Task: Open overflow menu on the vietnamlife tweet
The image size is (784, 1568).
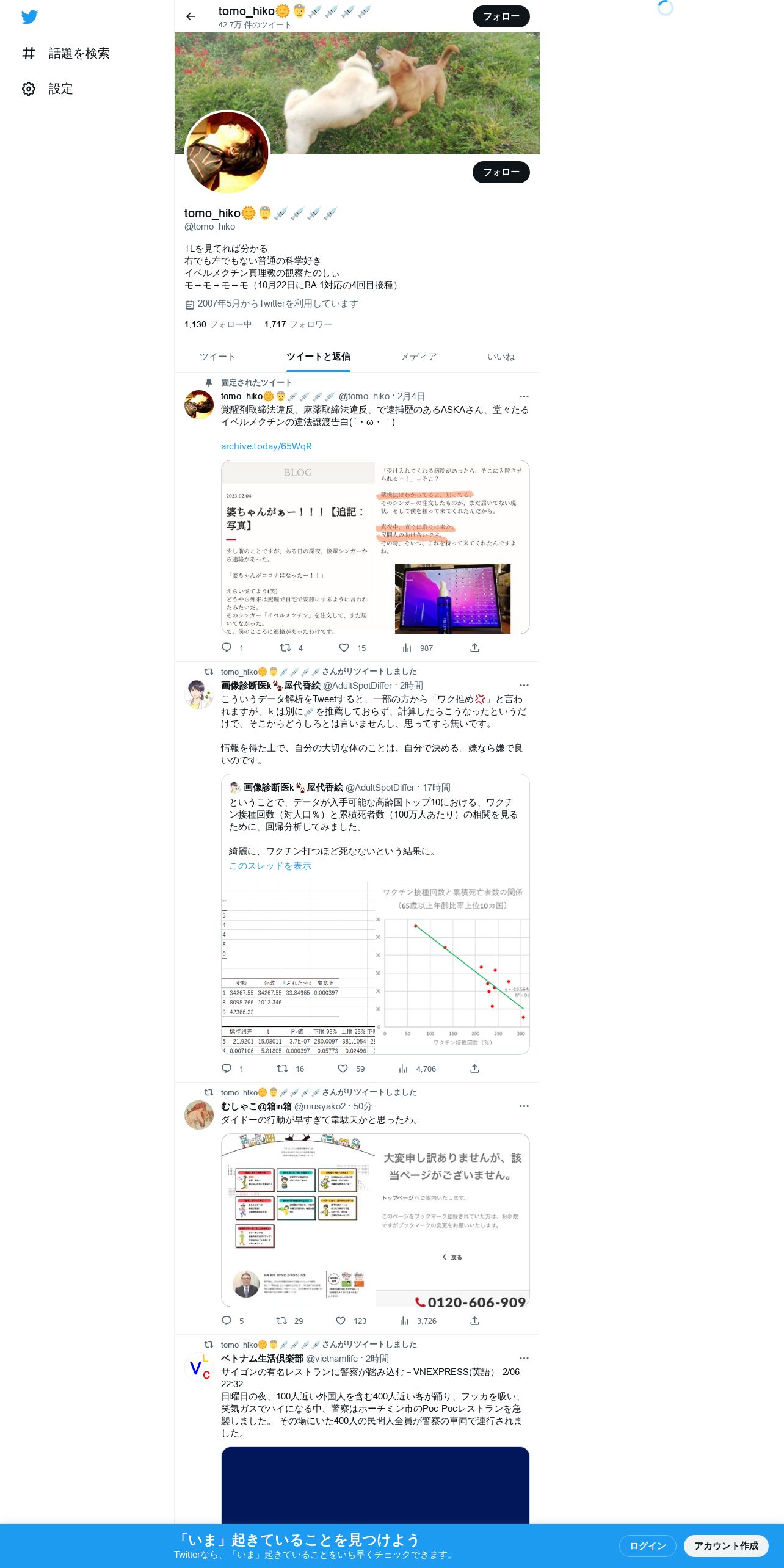Action: 524,1358
